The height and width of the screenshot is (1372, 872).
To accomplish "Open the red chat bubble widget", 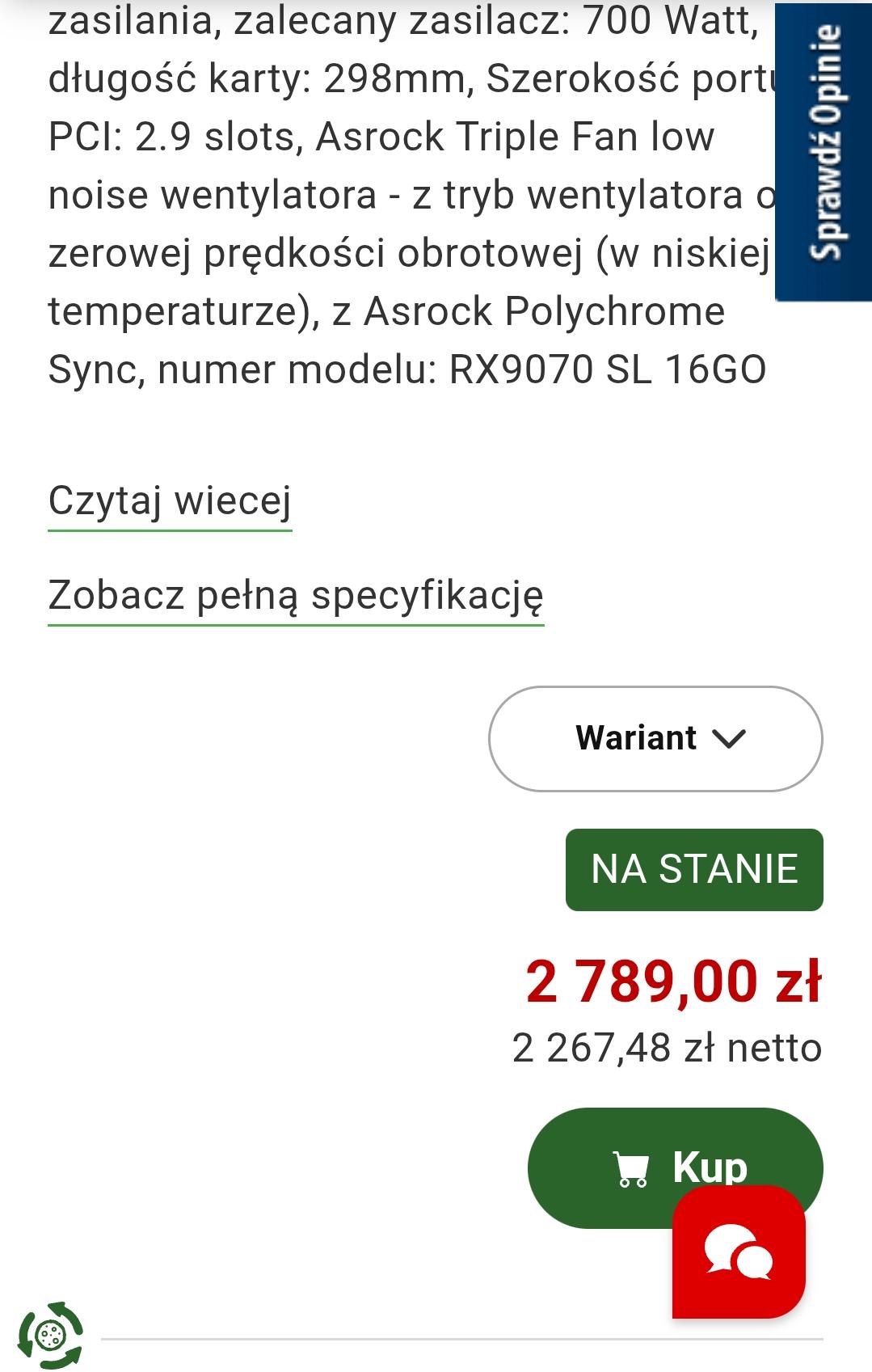I will pos(739,1252).
